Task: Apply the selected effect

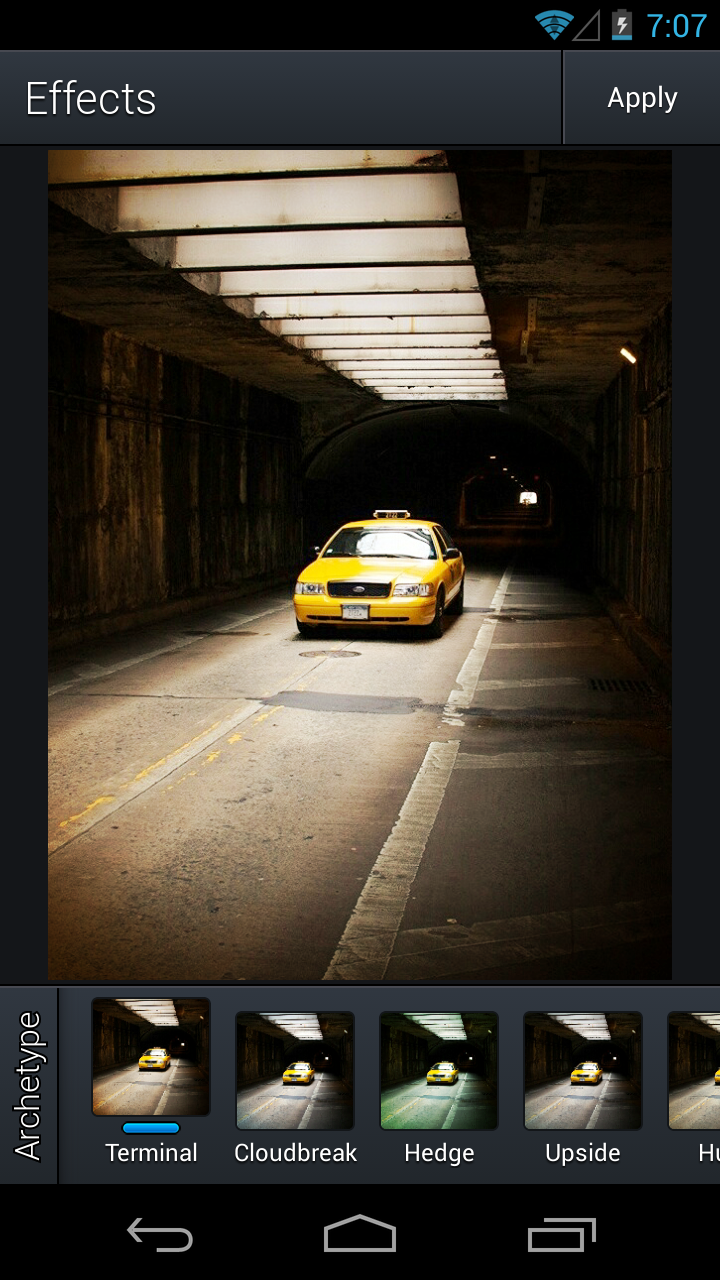Action: tap(642, 98)
